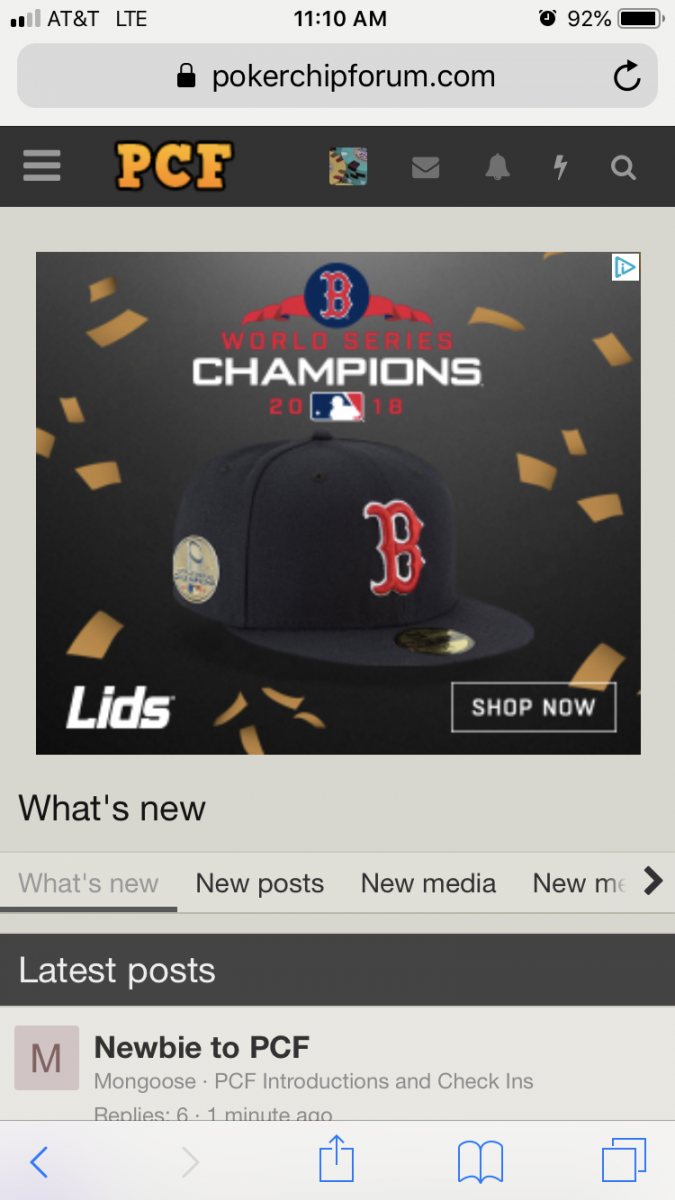Open Mongoose's avatar profile
The width and height of the screenshot is (675, 1200).
click(46, 1057)
